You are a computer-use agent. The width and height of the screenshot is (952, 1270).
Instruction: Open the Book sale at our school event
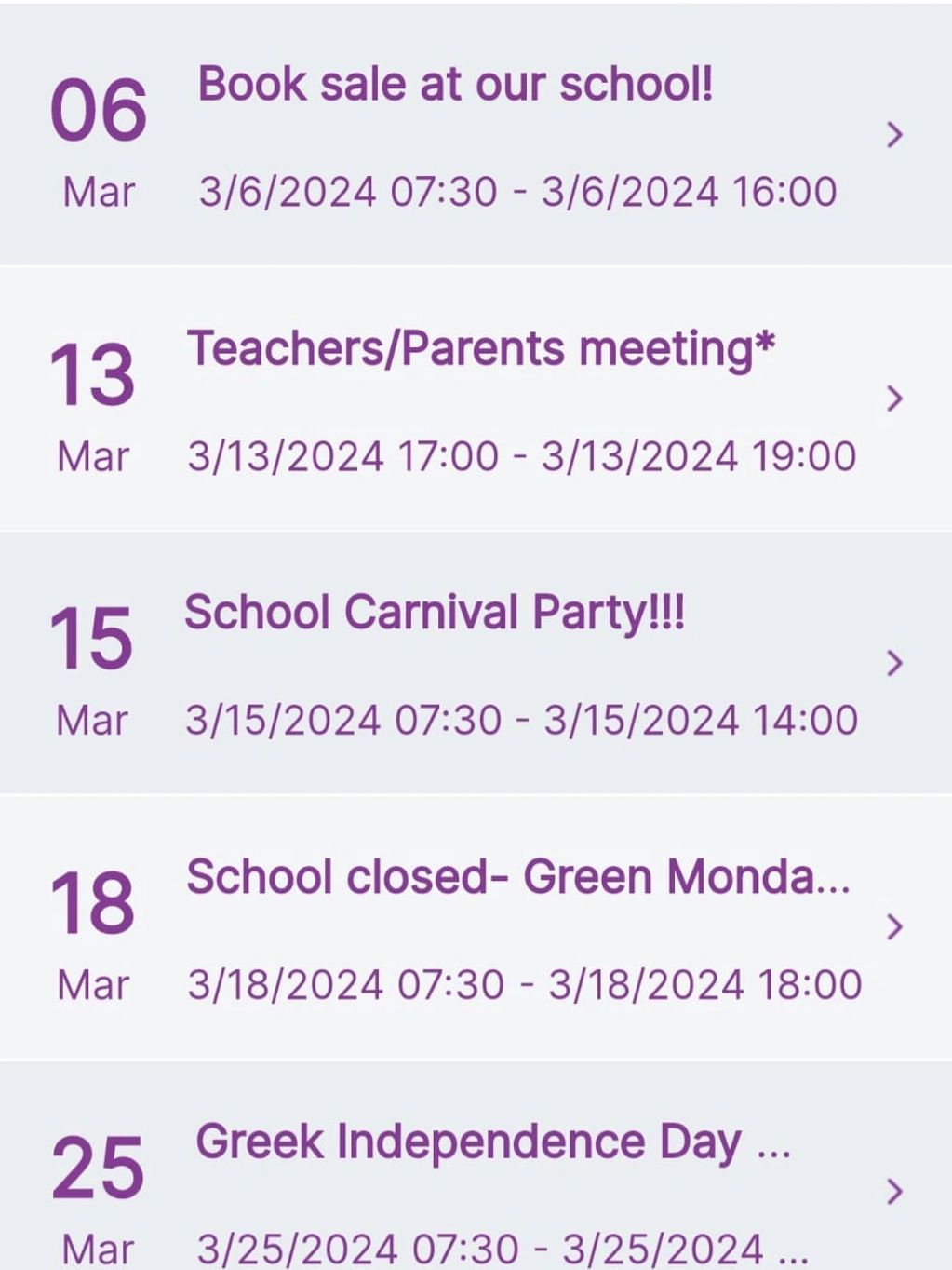click(455, 86)
